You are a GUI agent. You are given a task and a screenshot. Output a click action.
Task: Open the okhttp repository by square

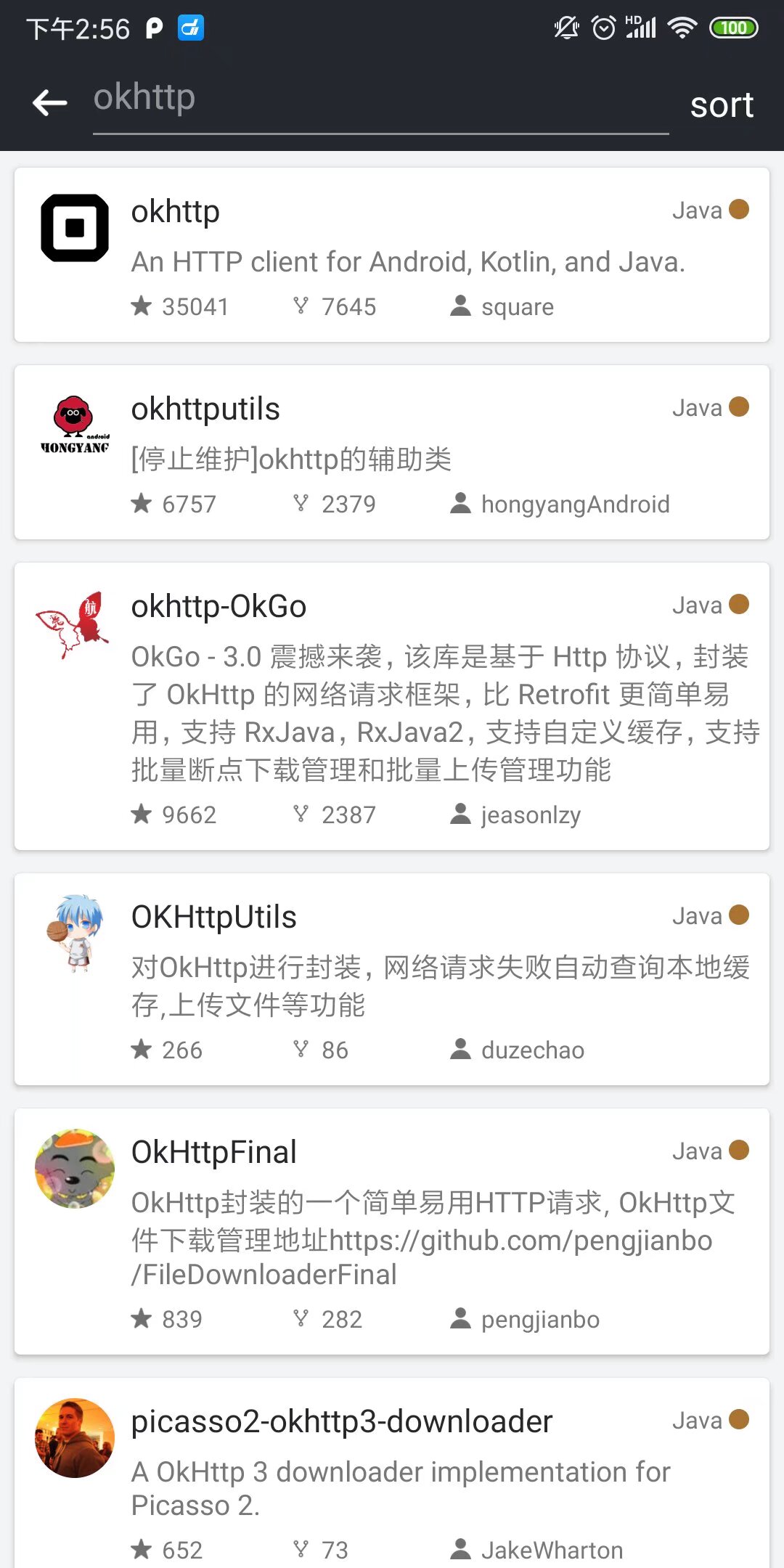(x=392, y=255)
